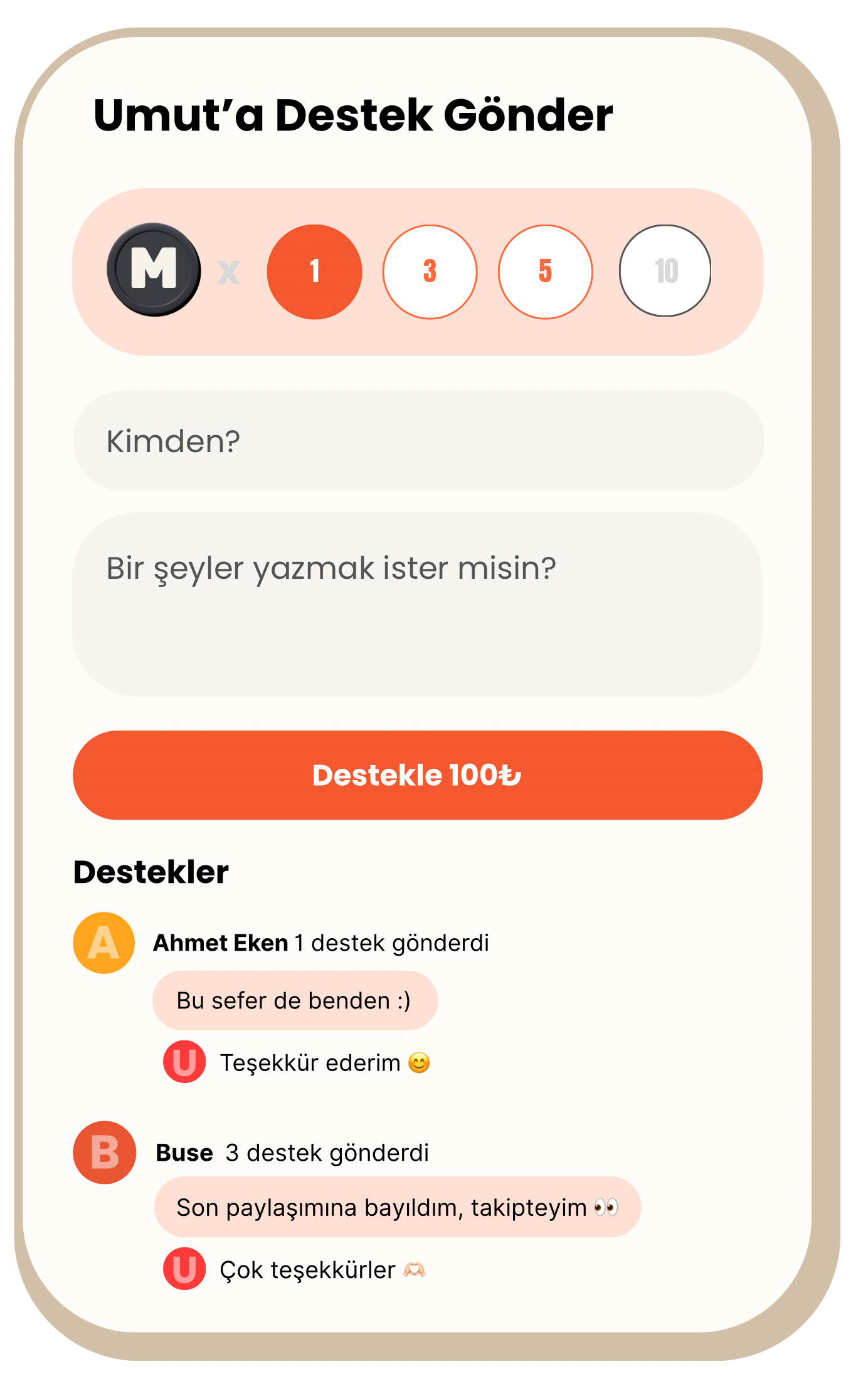868x1384 pixels.
Task: Open the Destekler supporter list section
Action: [x=152, y=873]
